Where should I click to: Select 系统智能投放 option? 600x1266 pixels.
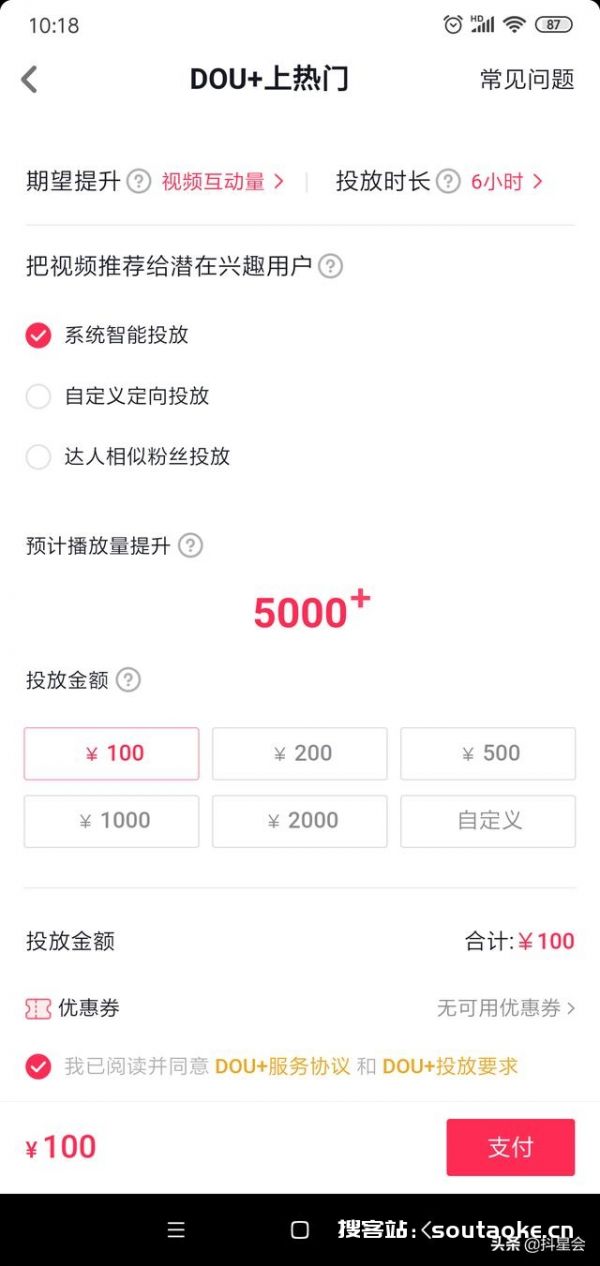[x=38, y=336]
